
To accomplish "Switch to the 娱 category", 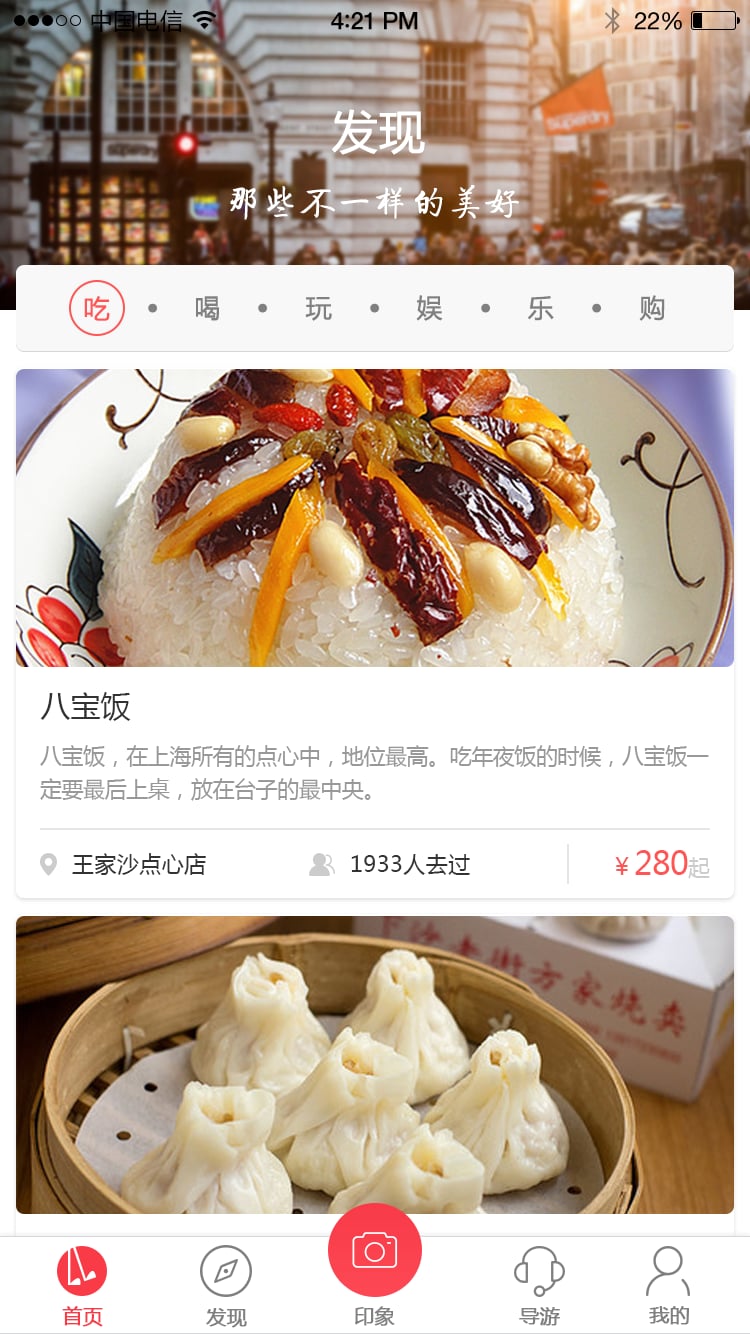I will (430, 308).
